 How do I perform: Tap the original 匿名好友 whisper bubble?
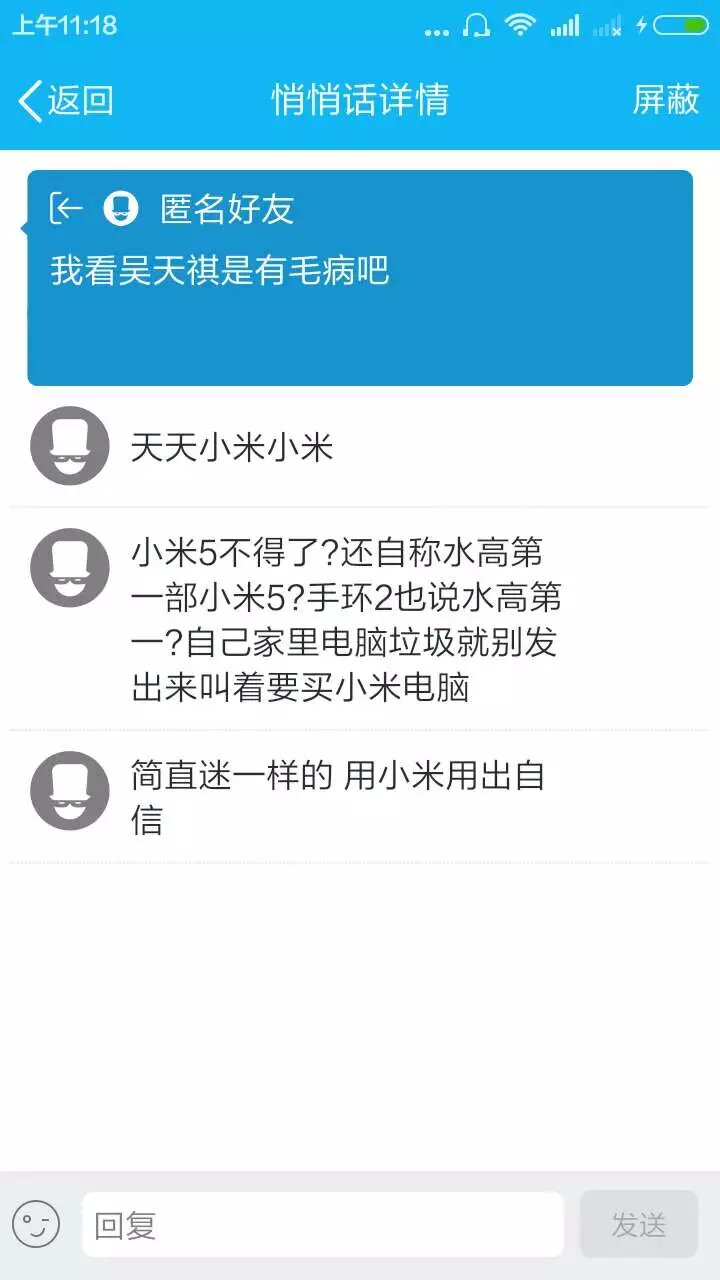(360, 278)
